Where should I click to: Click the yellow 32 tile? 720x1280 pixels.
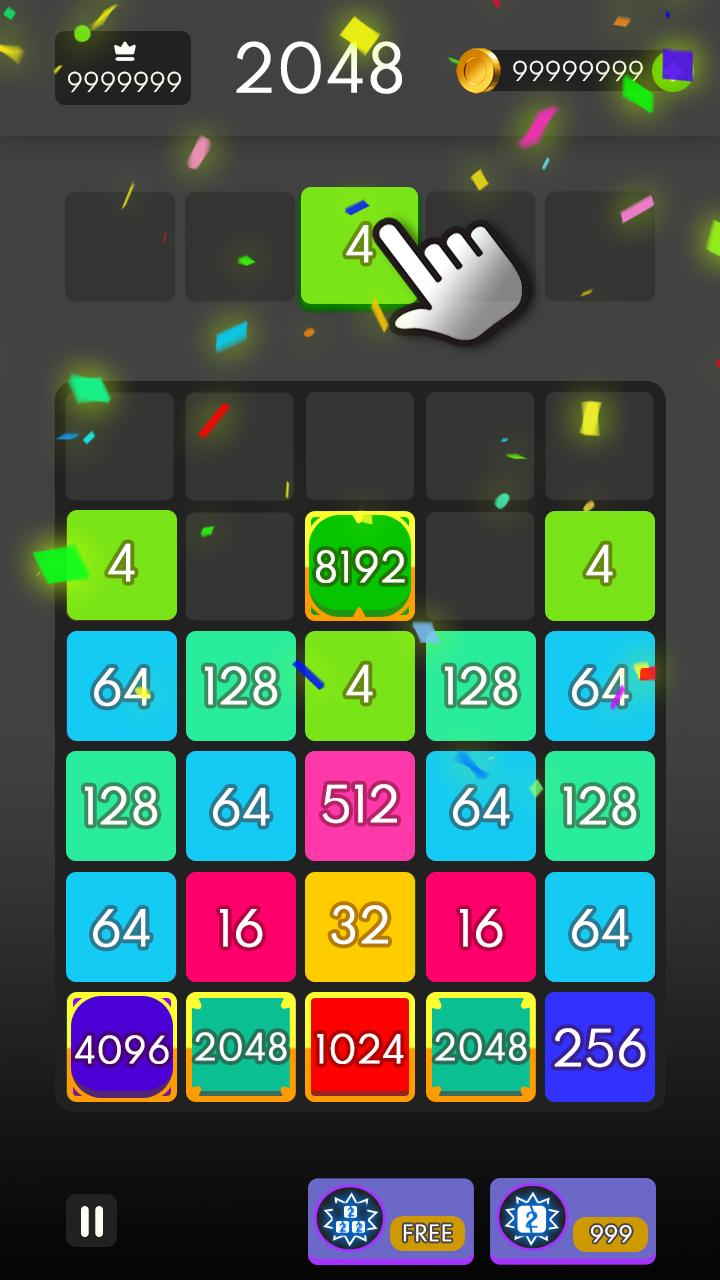click(359, 925)
